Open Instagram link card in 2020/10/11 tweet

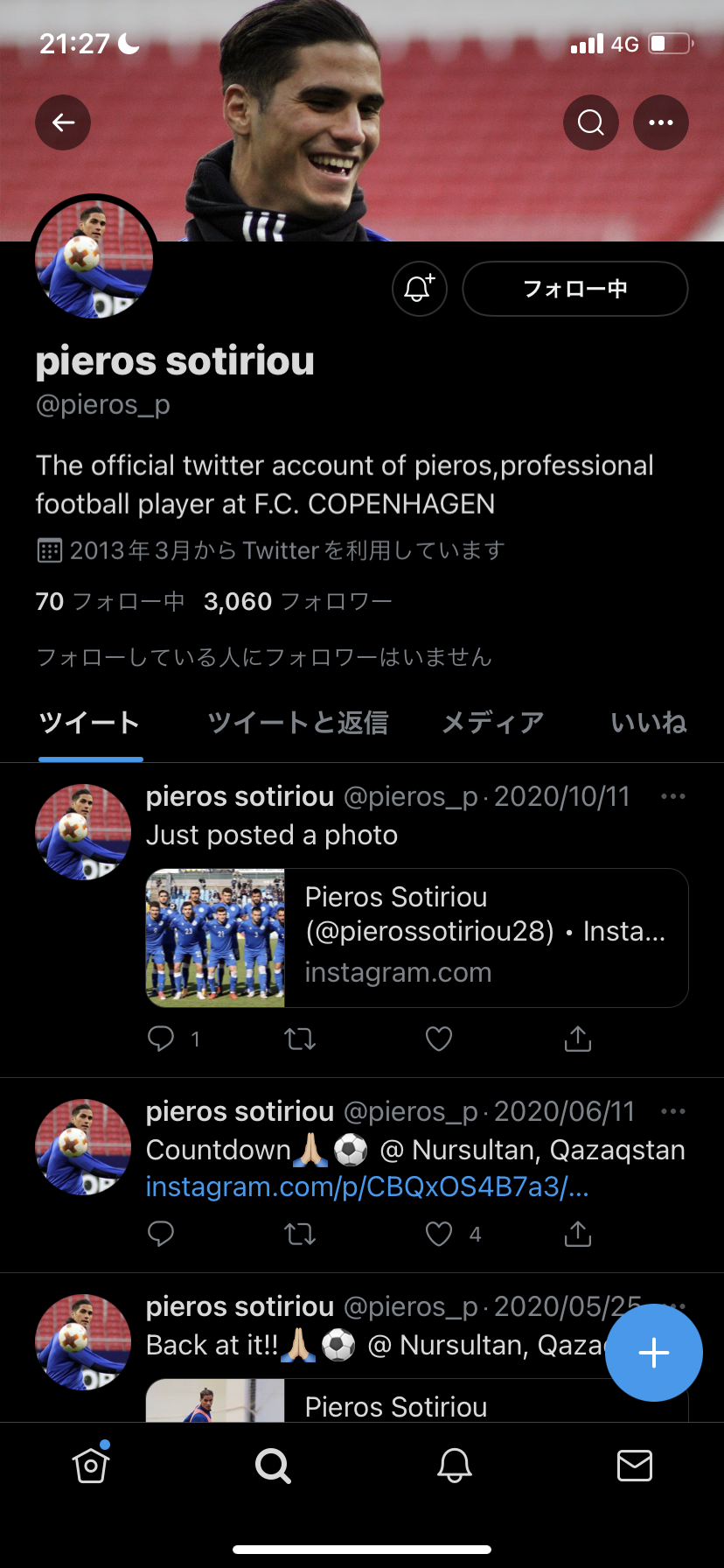click(417, 937)
